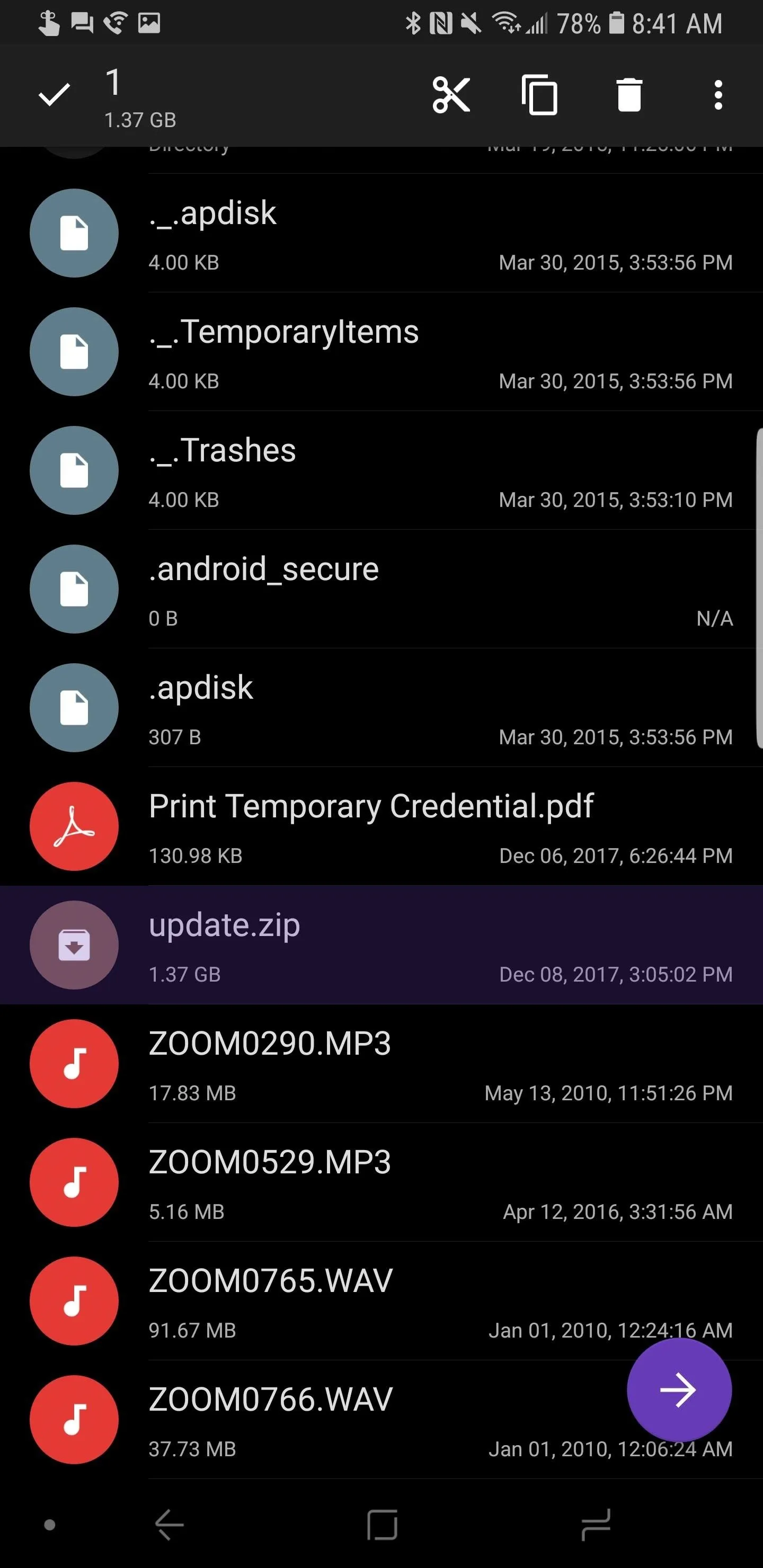Screen dimensions: 763x1568
Task: Select the ._.TemporaryItems file
Action: coord(381,352)
